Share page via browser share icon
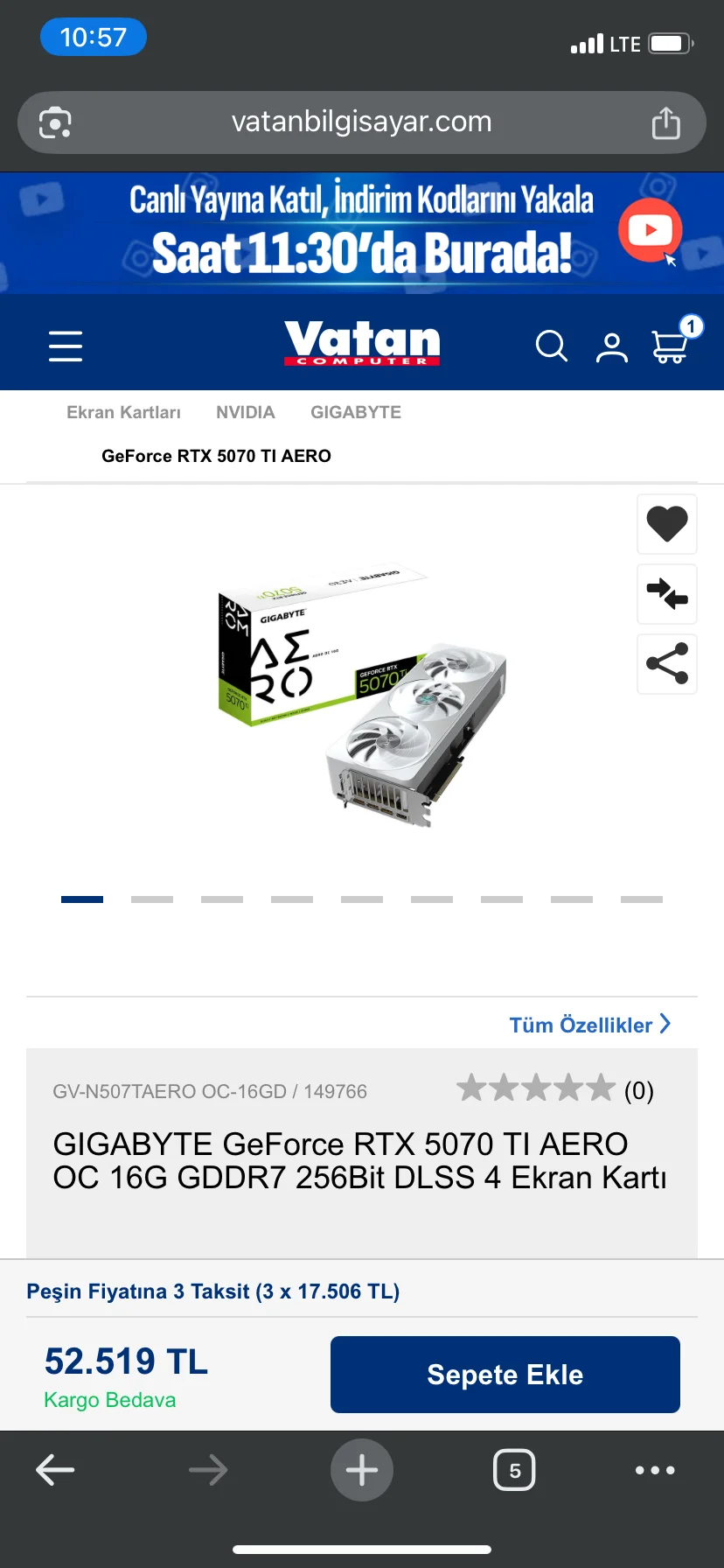724x1568 pixels. coord(665,123)
